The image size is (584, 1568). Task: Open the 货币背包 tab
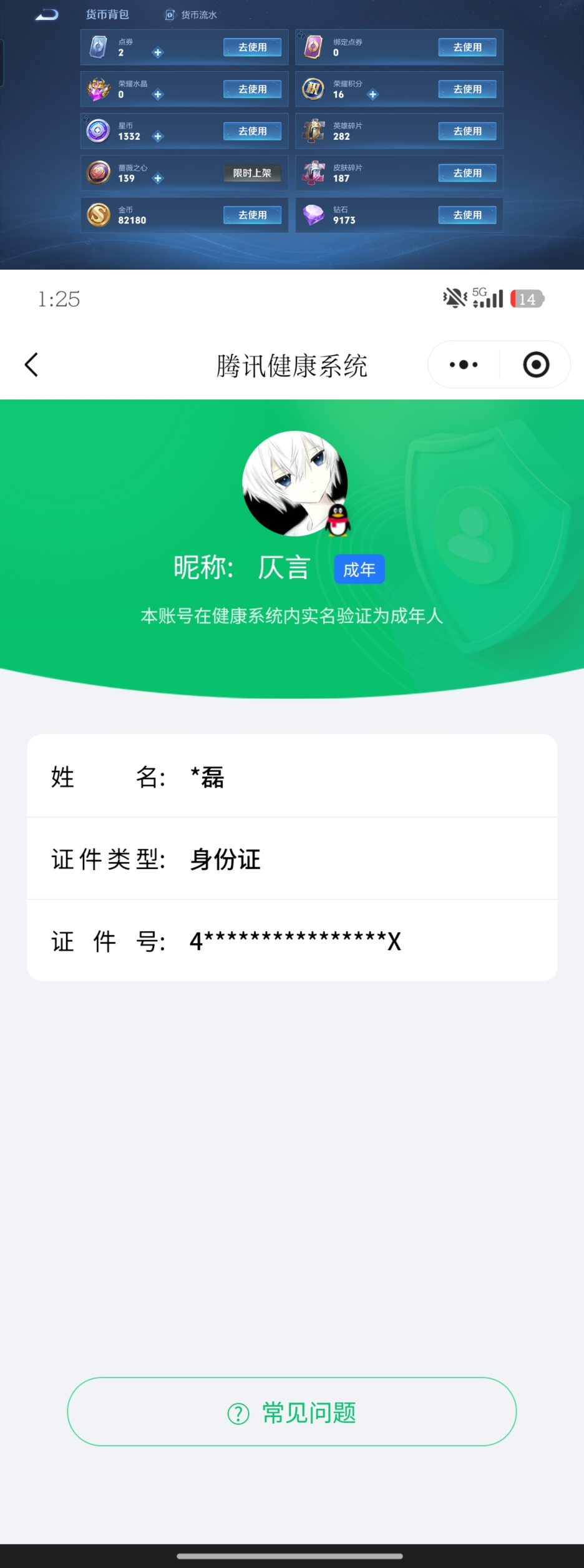tap(107, 14)
